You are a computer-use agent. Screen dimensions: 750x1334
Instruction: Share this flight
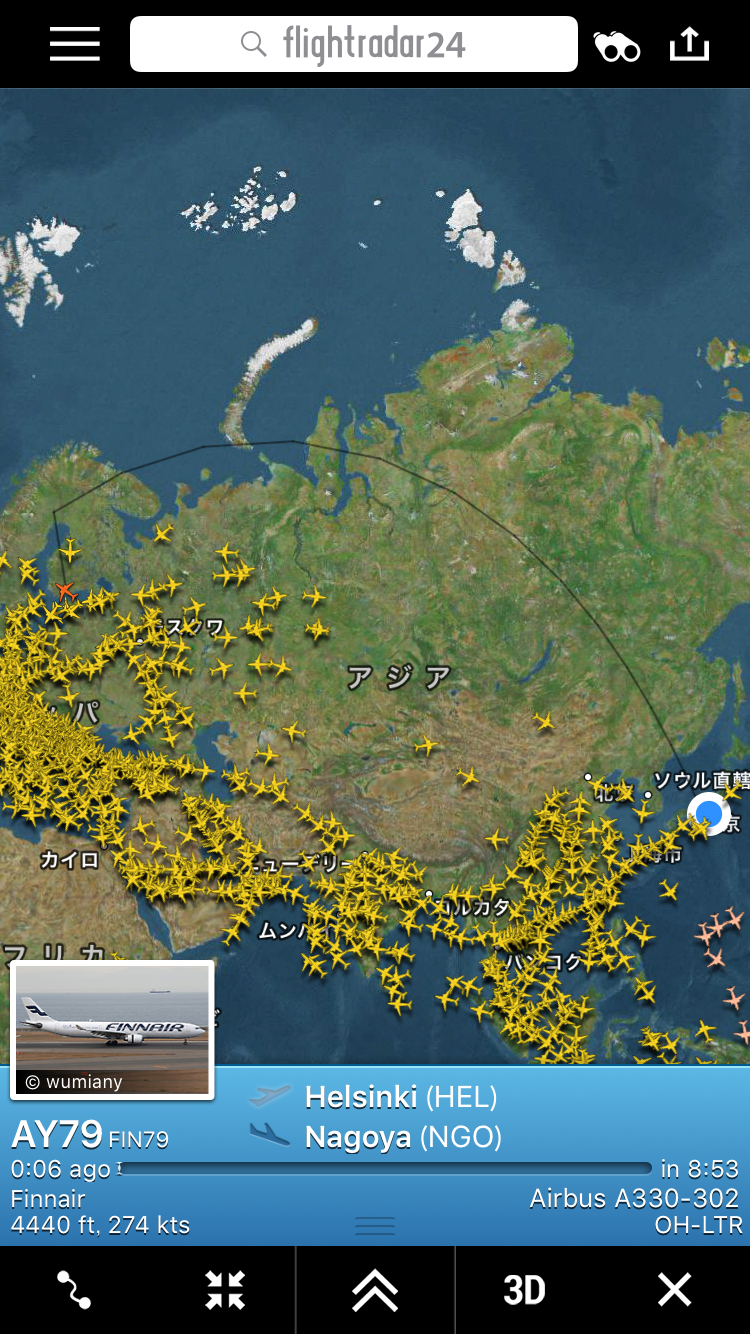tap(689, 44)
